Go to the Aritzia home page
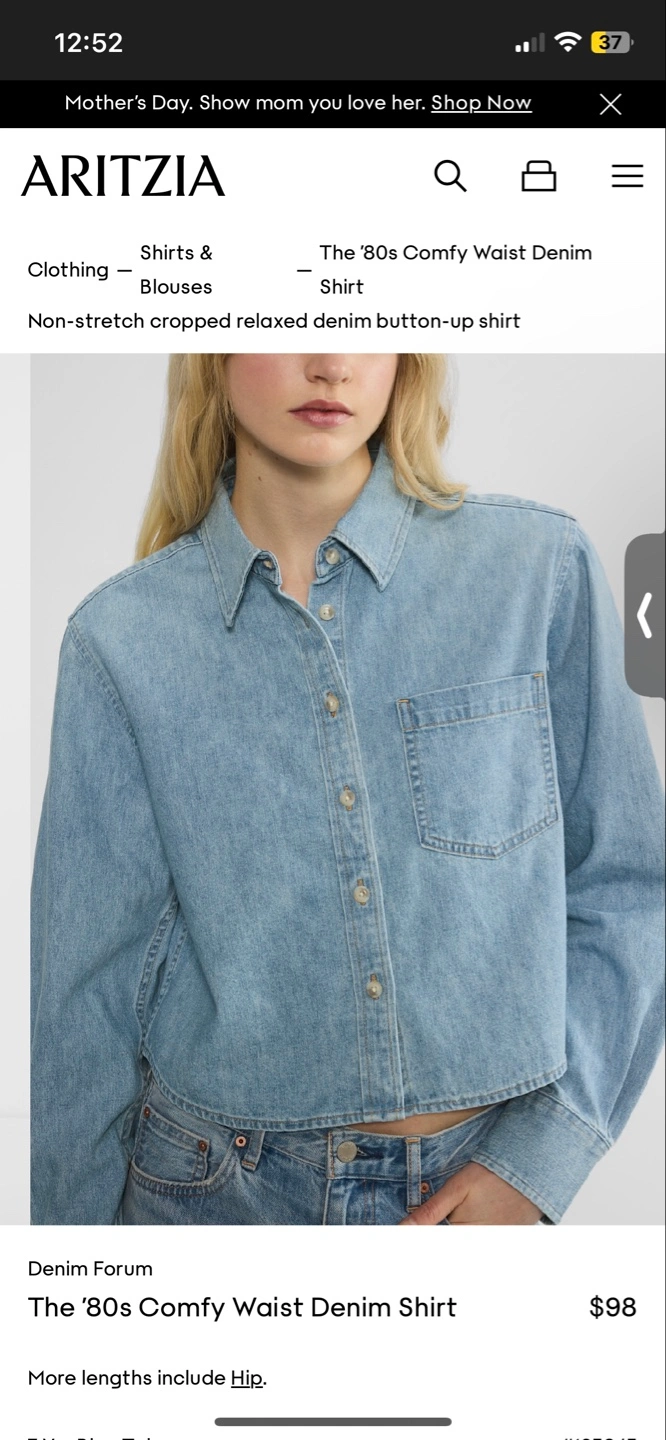The height and width of the screenshot is (1440, 666). click(x=123, y=176)
